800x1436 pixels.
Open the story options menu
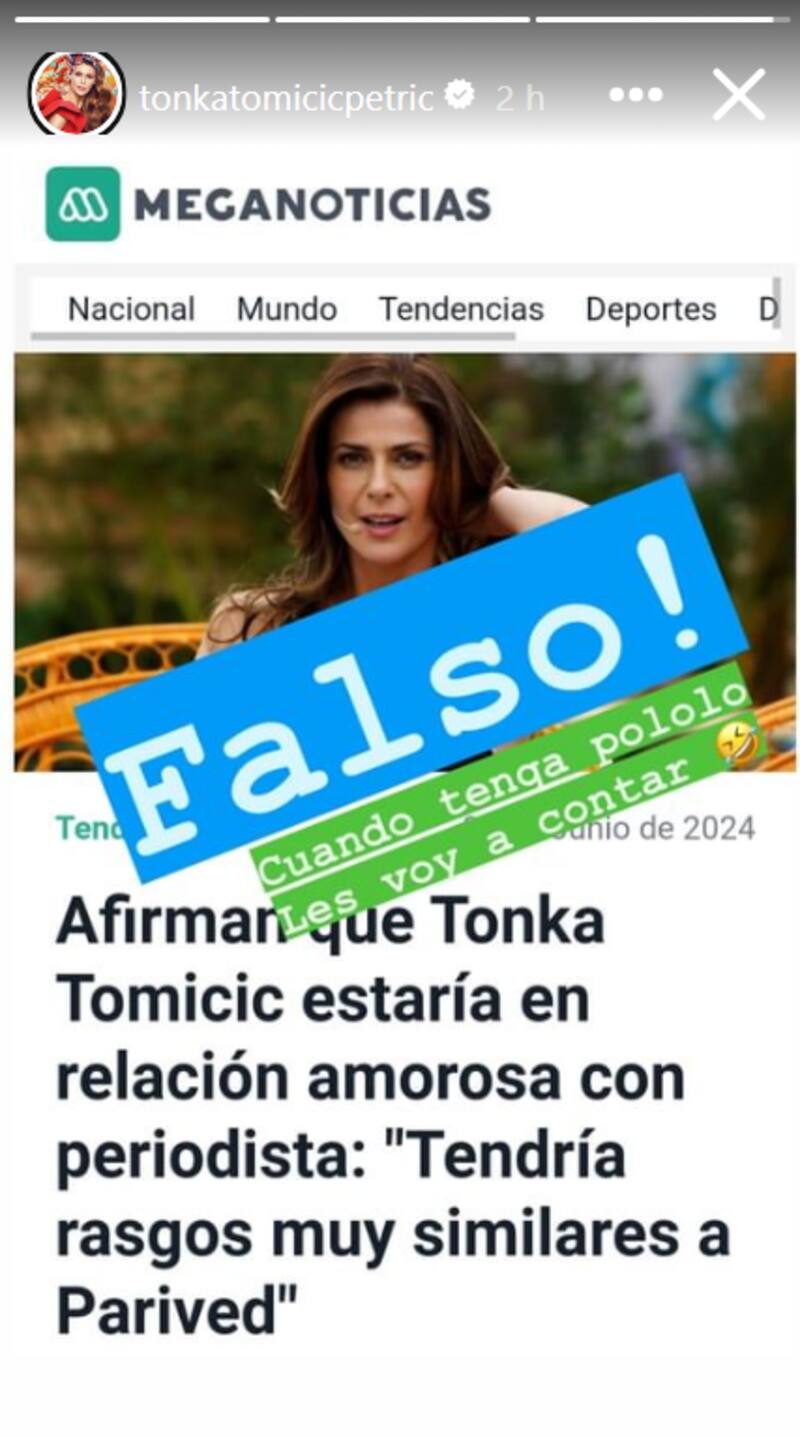pyautogui.click(x=635, y=96)
